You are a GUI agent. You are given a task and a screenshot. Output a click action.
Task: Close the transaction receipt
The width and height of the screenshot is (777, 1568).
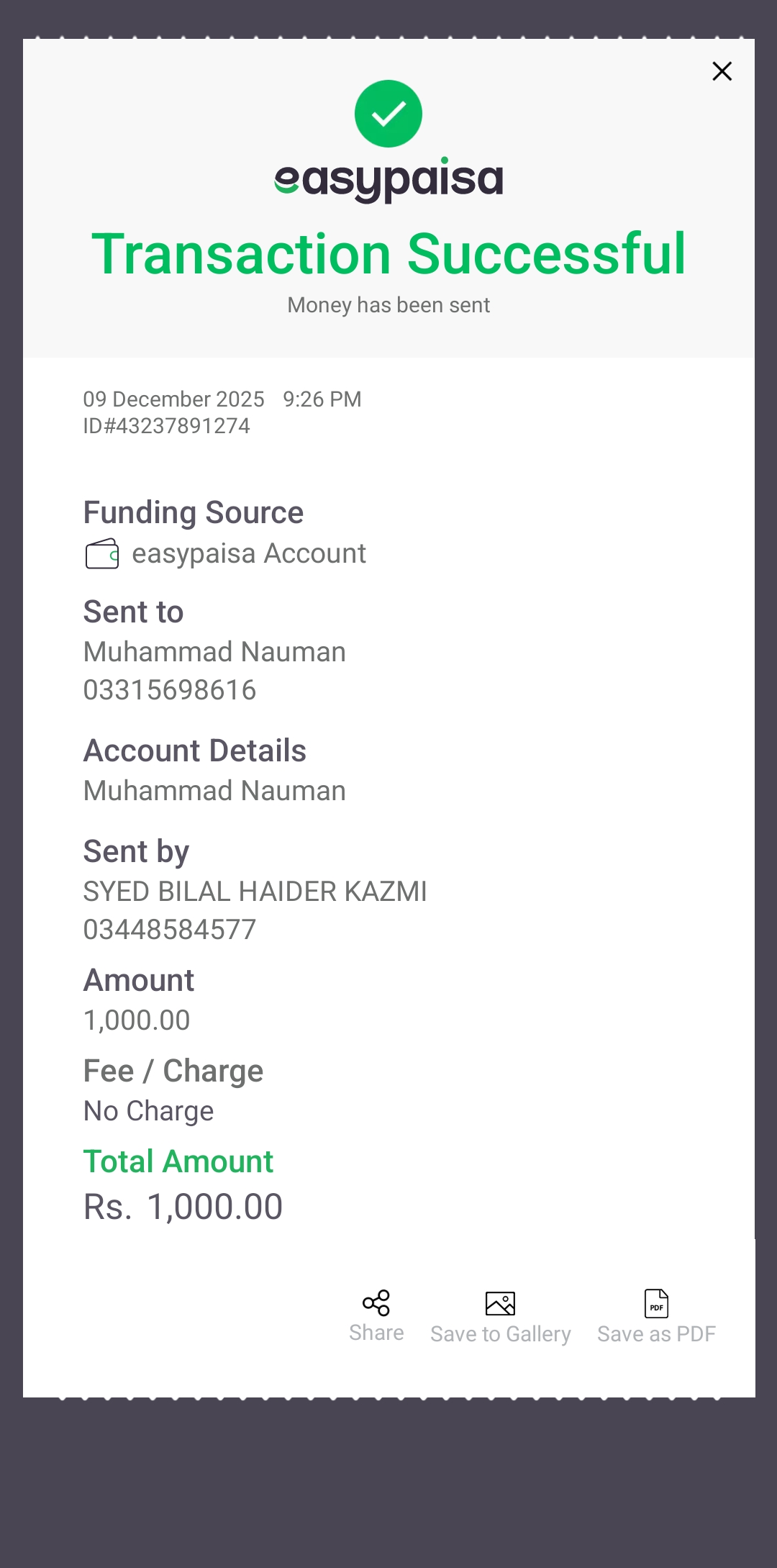[x=722, y=71]
